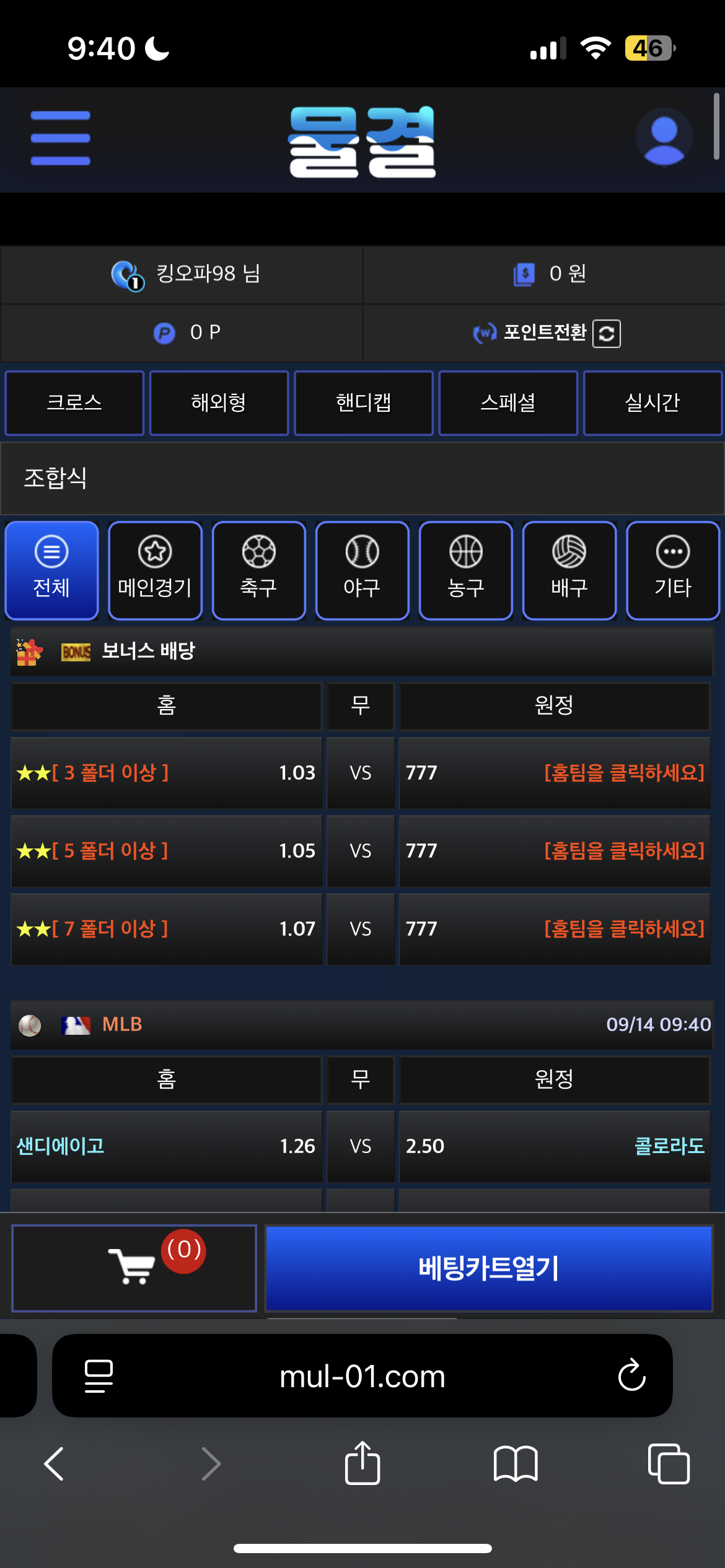Bet on 콜로라도 at 2.50
The height and width of the screenshot is (1568, 725).
(554, 1146)
